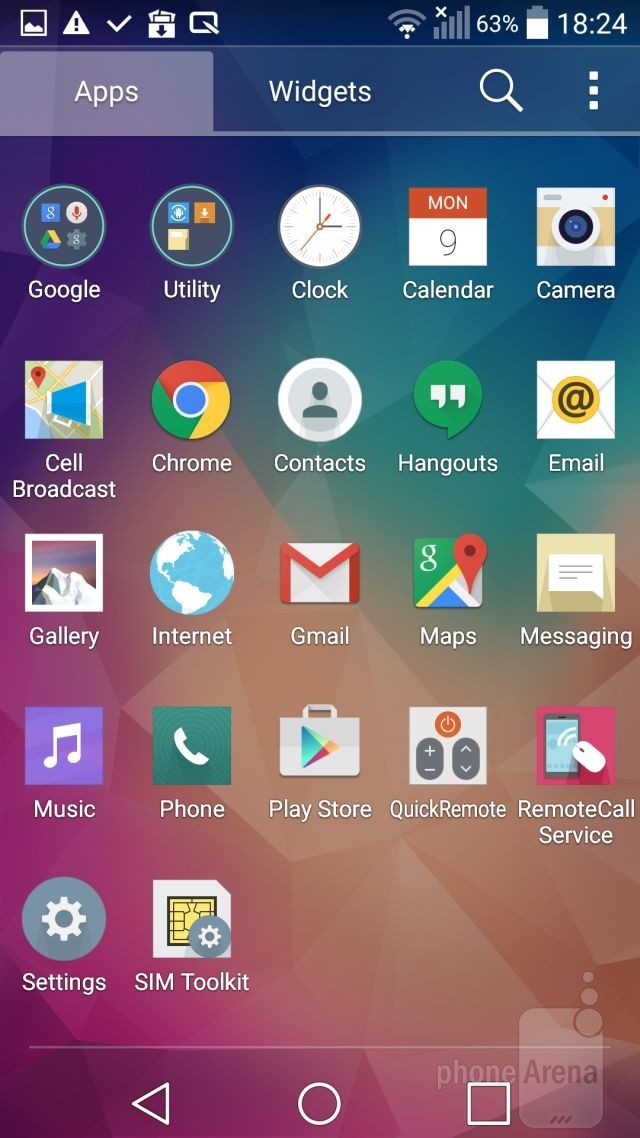Switch to the Widgets tab
Screen dimensions: 640x1138
[320, 92]
